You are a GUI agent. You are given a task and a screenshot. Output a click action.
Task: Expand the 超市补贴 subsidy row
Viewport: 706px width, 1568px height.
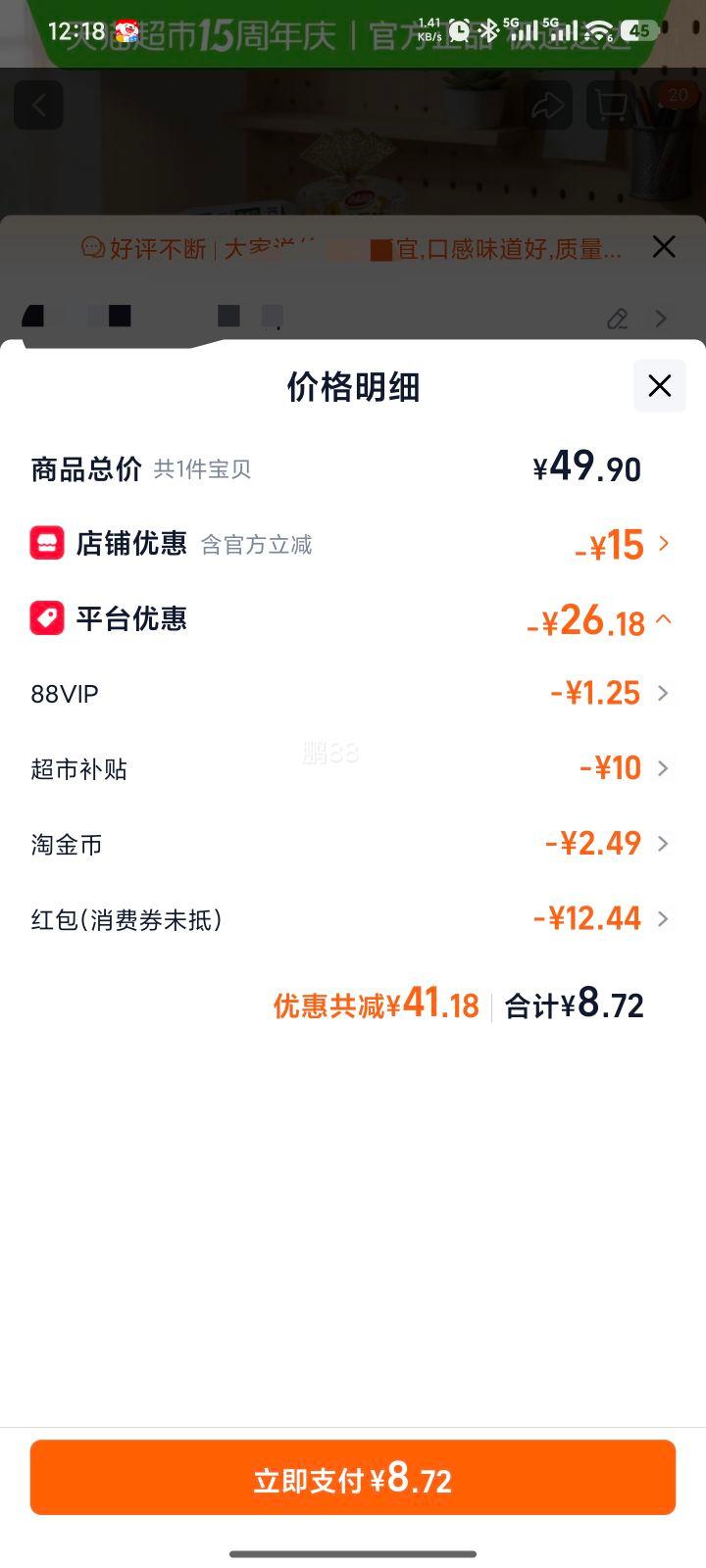(664, 768)
